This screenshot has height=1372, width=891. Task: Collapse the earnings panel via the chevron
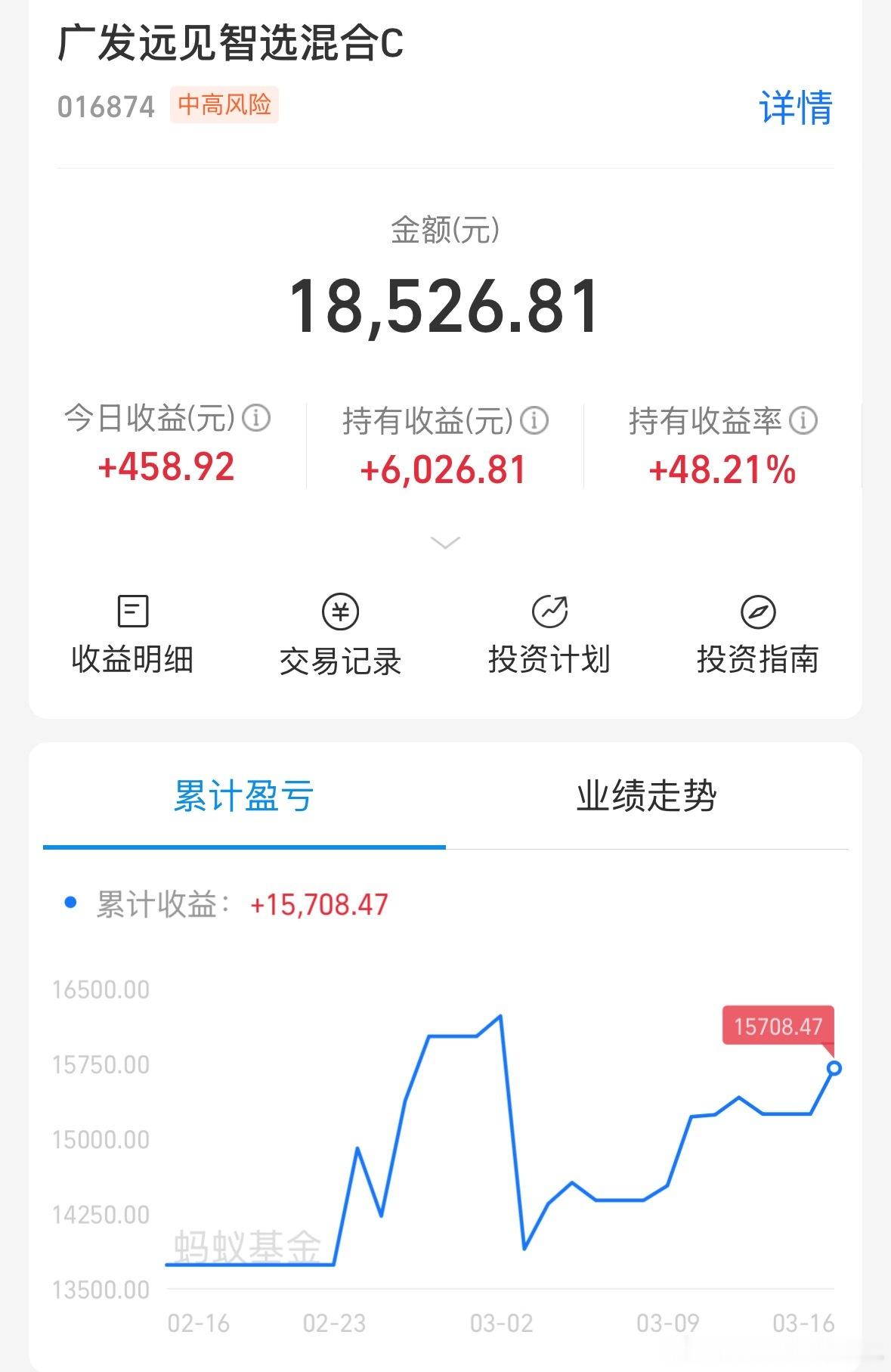445,540
